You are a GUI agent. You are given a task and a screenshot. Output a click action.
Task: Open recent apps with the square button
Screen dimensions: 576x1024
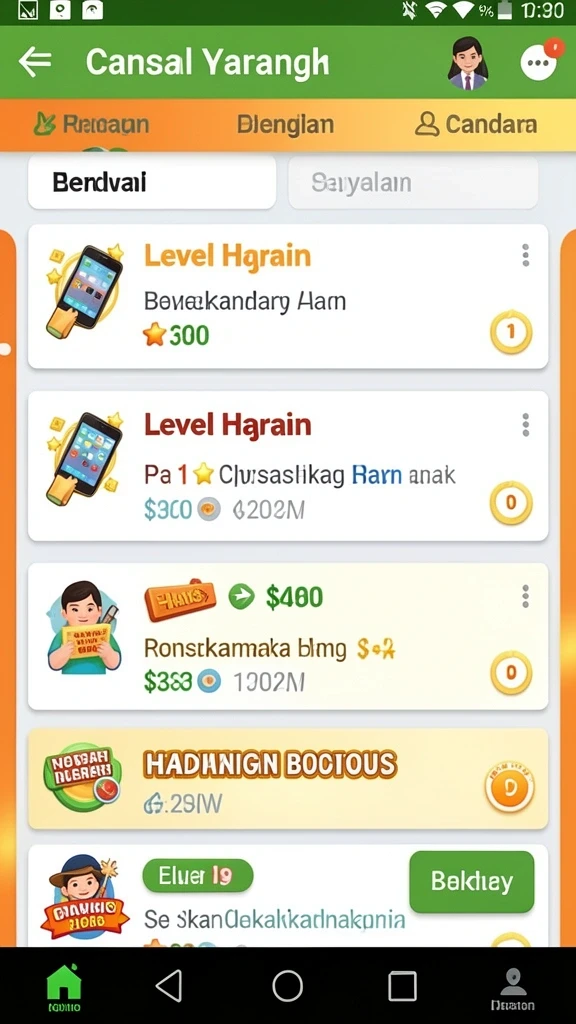coord(402,985)
